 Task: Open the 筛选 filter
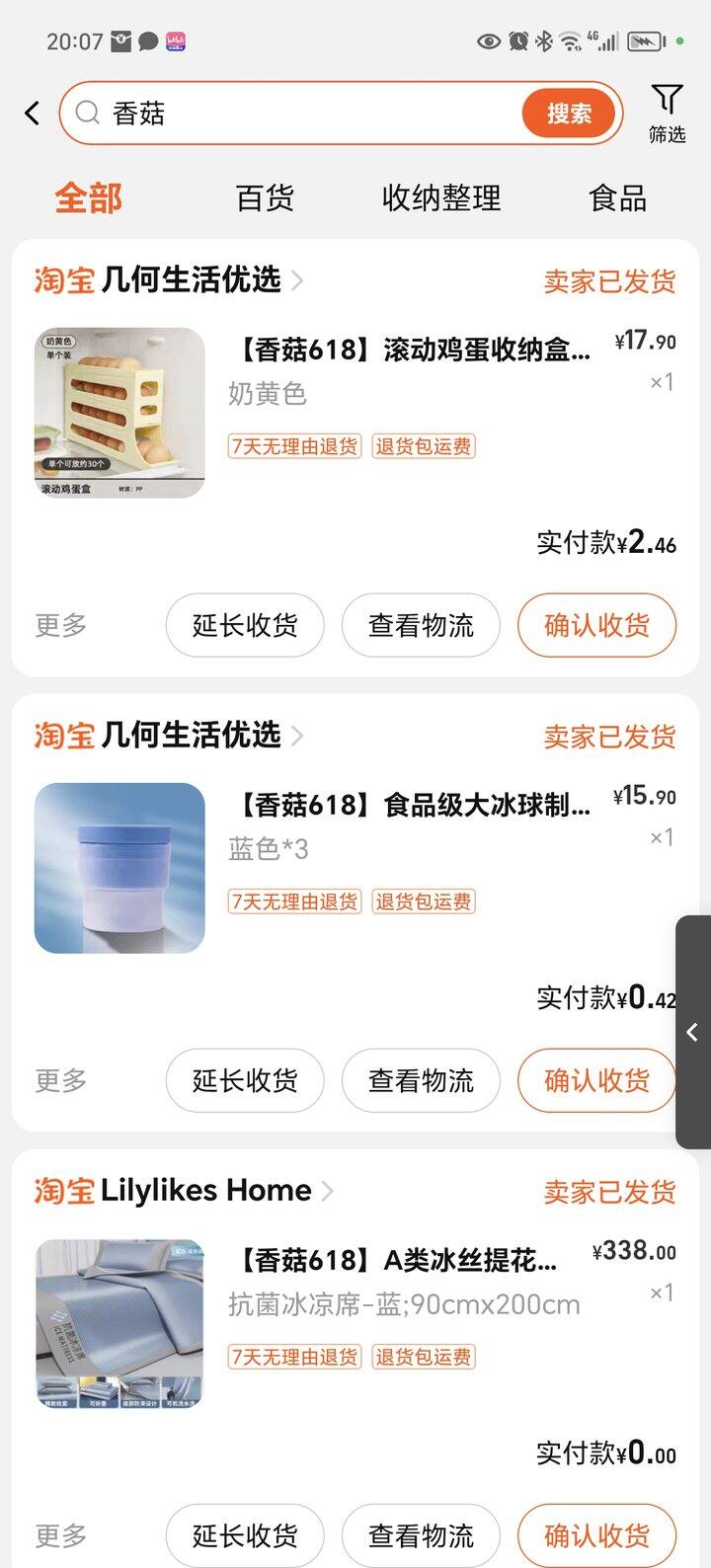click(x=667, y=114)
